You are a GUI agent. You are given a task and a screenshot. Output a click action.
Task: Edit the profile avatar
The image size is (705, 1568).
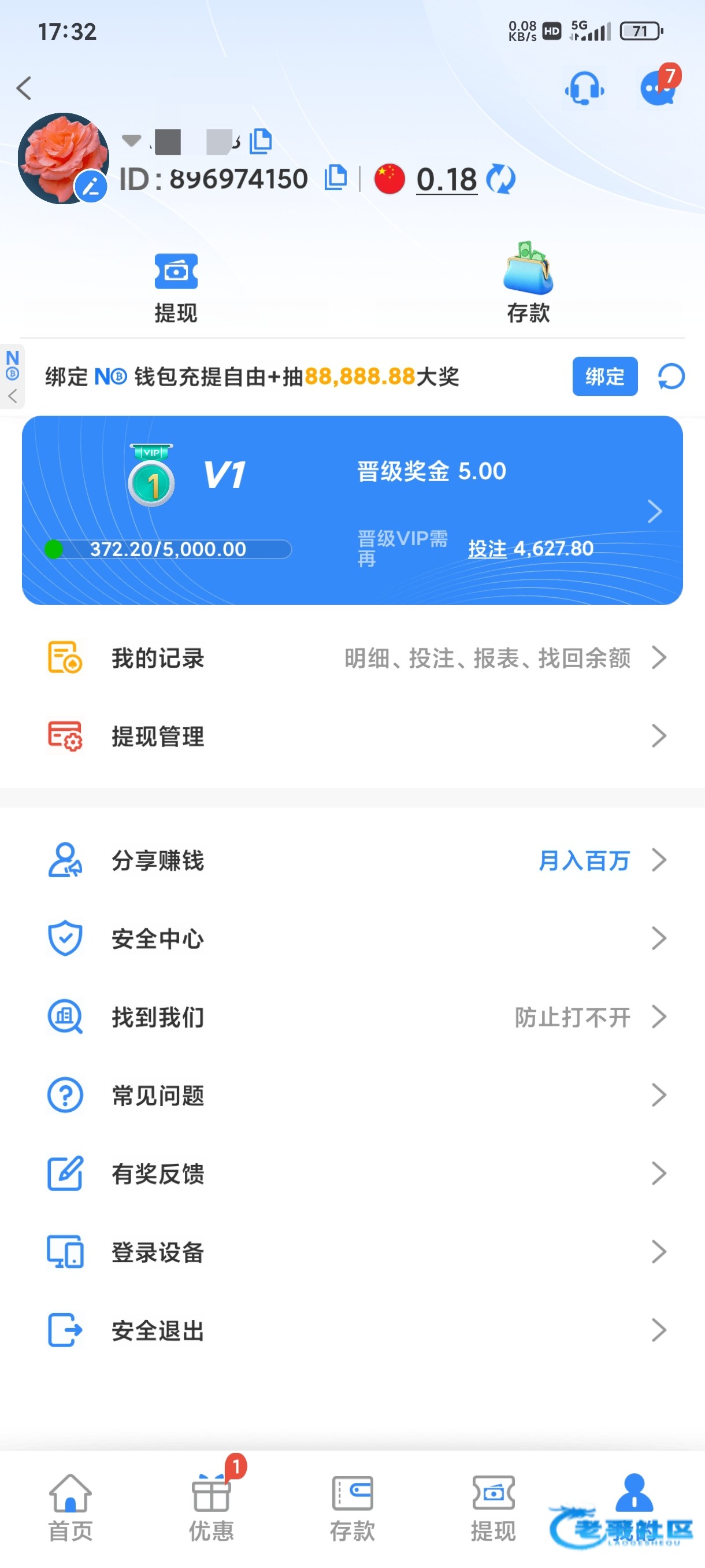point(91,186)
